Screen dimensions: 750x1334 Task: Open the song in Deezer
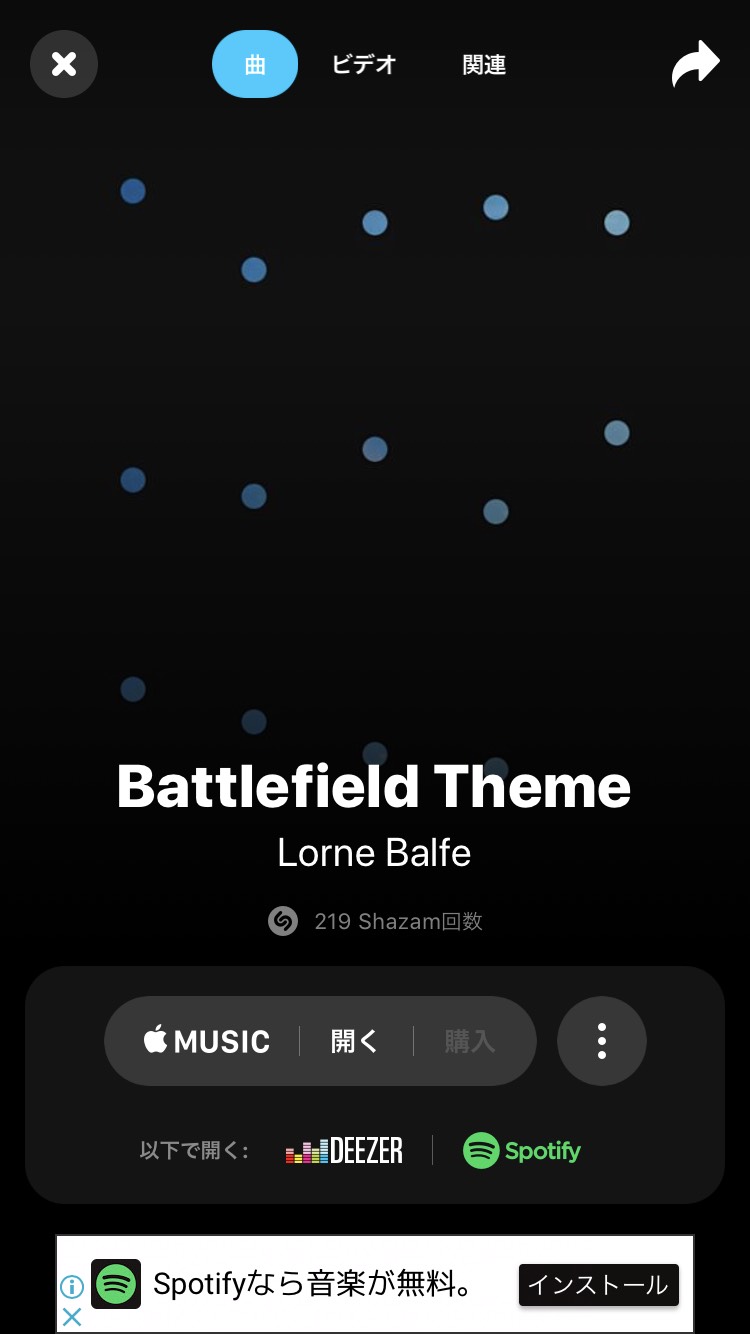pyautogui.click(x=344, y=1151)
